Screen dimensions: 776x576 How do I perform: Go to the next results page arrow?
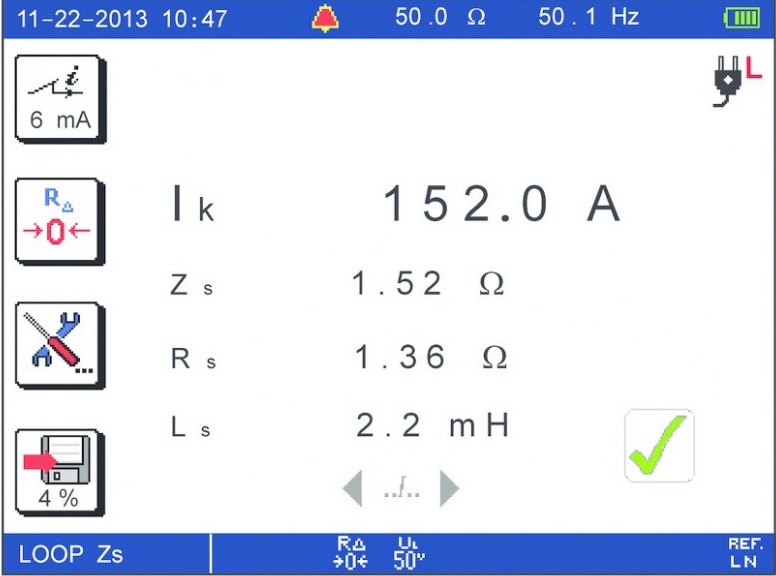coord(449,487)
